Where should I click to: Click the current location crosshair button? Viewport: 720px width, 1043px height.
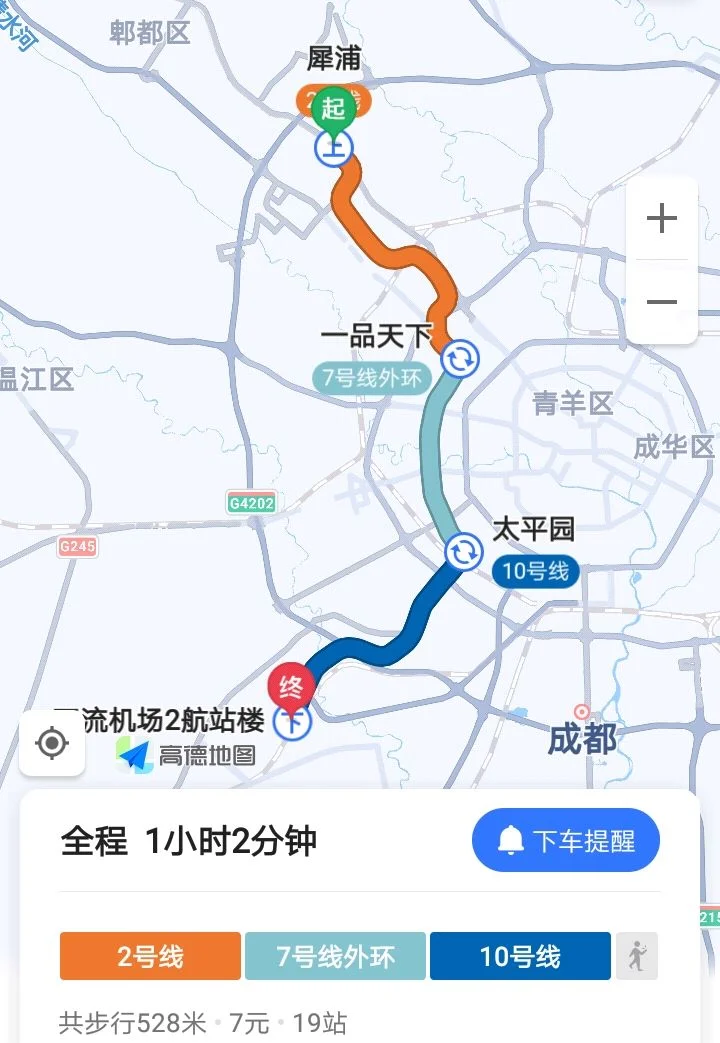pyautogui.click(x=52, y=741)
